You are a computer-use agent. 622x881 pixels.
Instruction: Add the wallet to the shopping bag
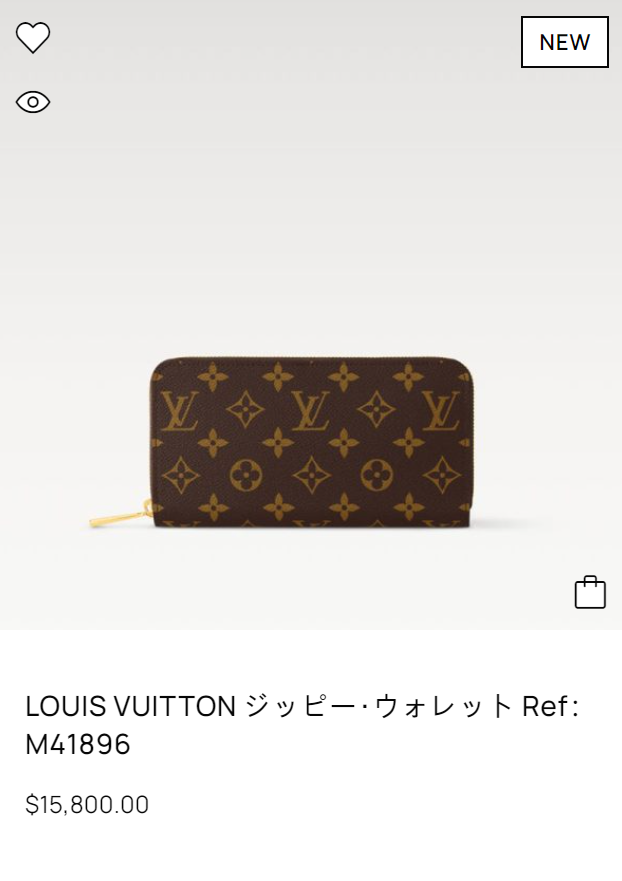(590, 592)
